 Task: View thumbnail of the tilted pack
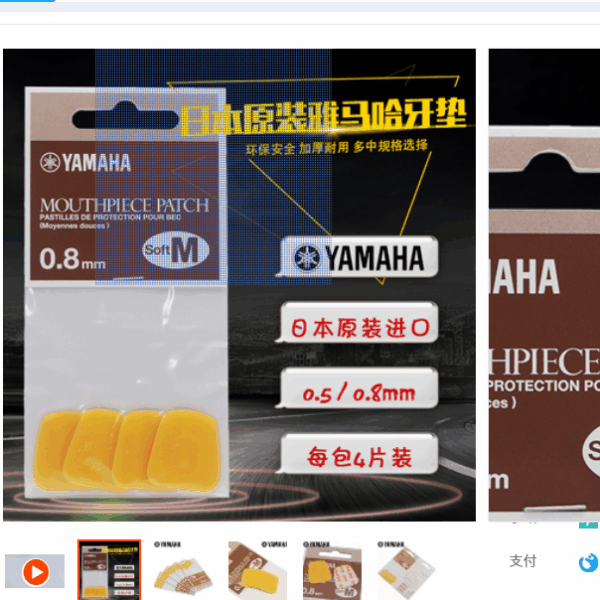click(406, 570)
